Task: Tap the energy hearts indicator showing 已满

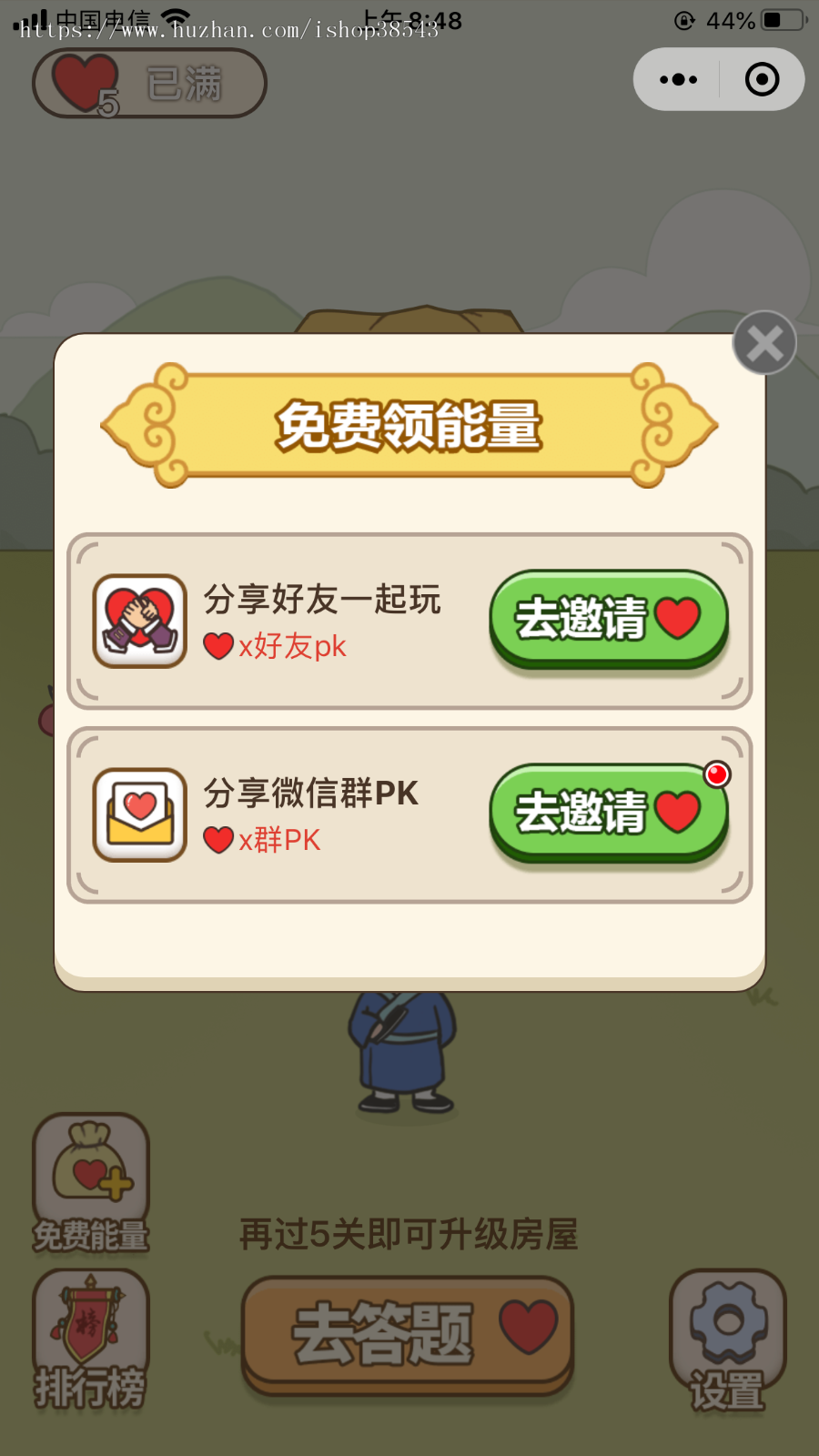Action: (149, 84)
